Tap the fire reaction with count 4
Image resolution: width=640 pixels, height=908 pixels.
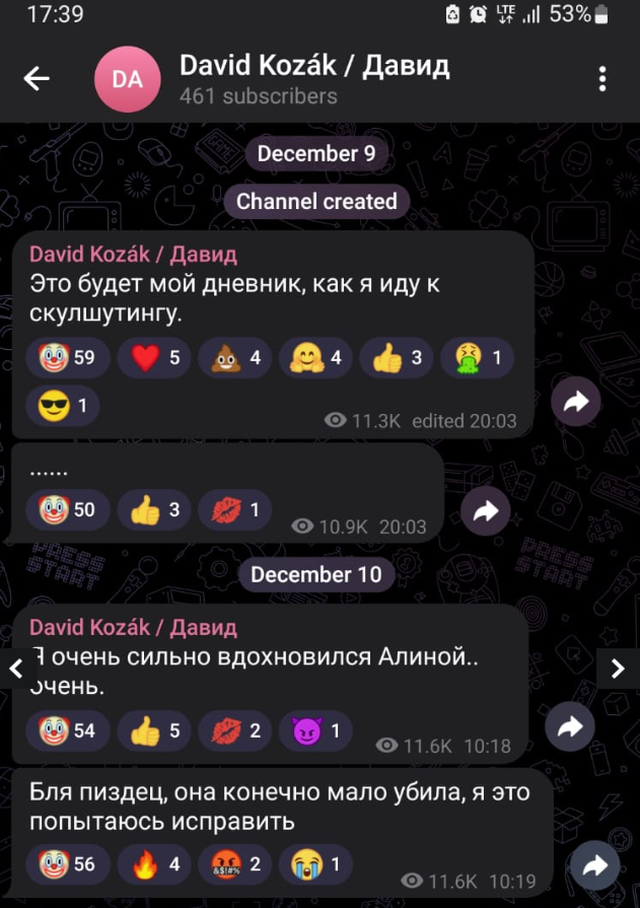click(156, 863)
